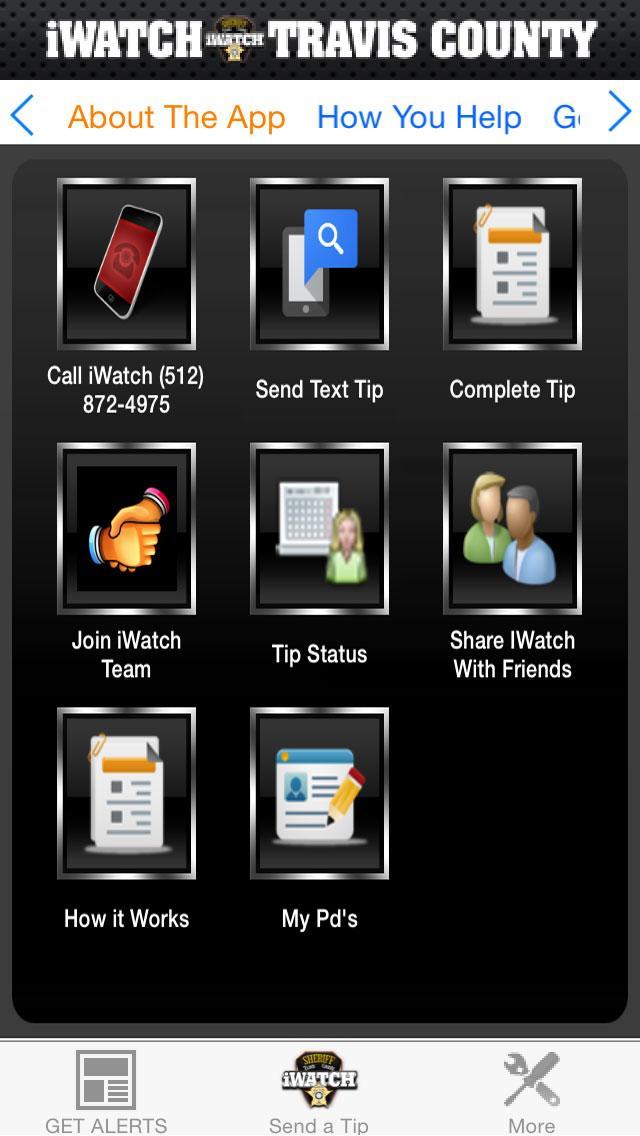The image size is (640, 1136).
Task: Switch to the About The App tab
Action: point(176,117)
